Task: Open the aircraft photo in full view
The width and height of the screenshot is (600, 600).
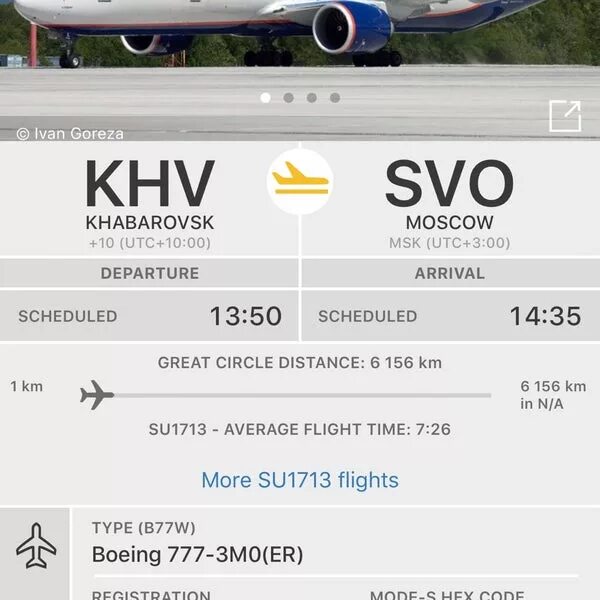Action: pos(564,116)
